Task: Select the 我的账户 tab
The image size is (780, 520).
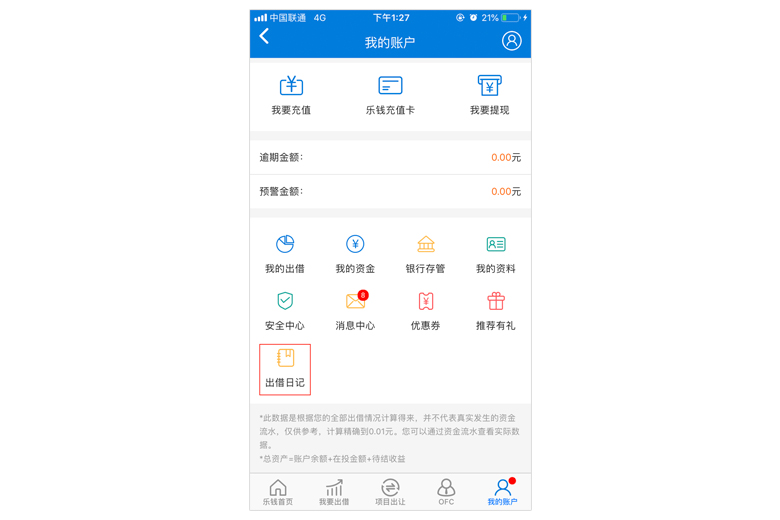Action: (502, 492)
